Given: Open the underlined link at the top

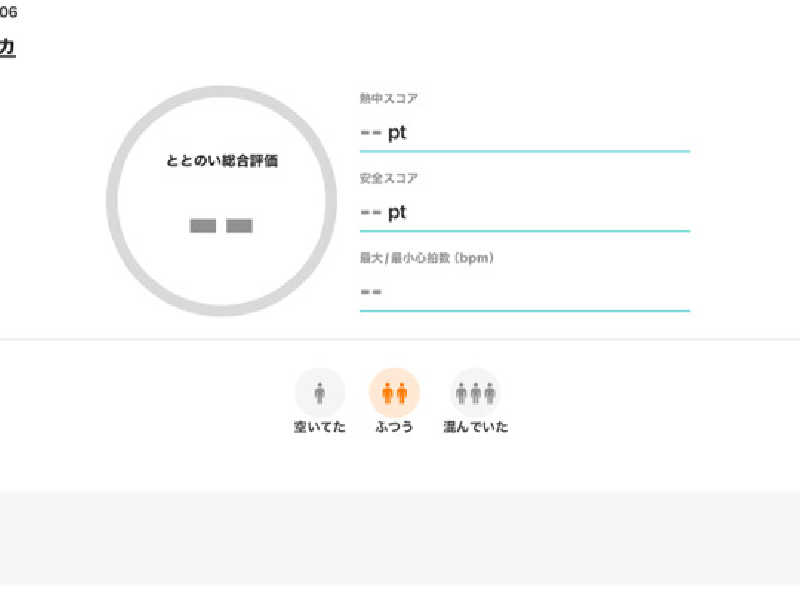Looking at the screenshot, I should pyautogui.click(x=6, y=47).
